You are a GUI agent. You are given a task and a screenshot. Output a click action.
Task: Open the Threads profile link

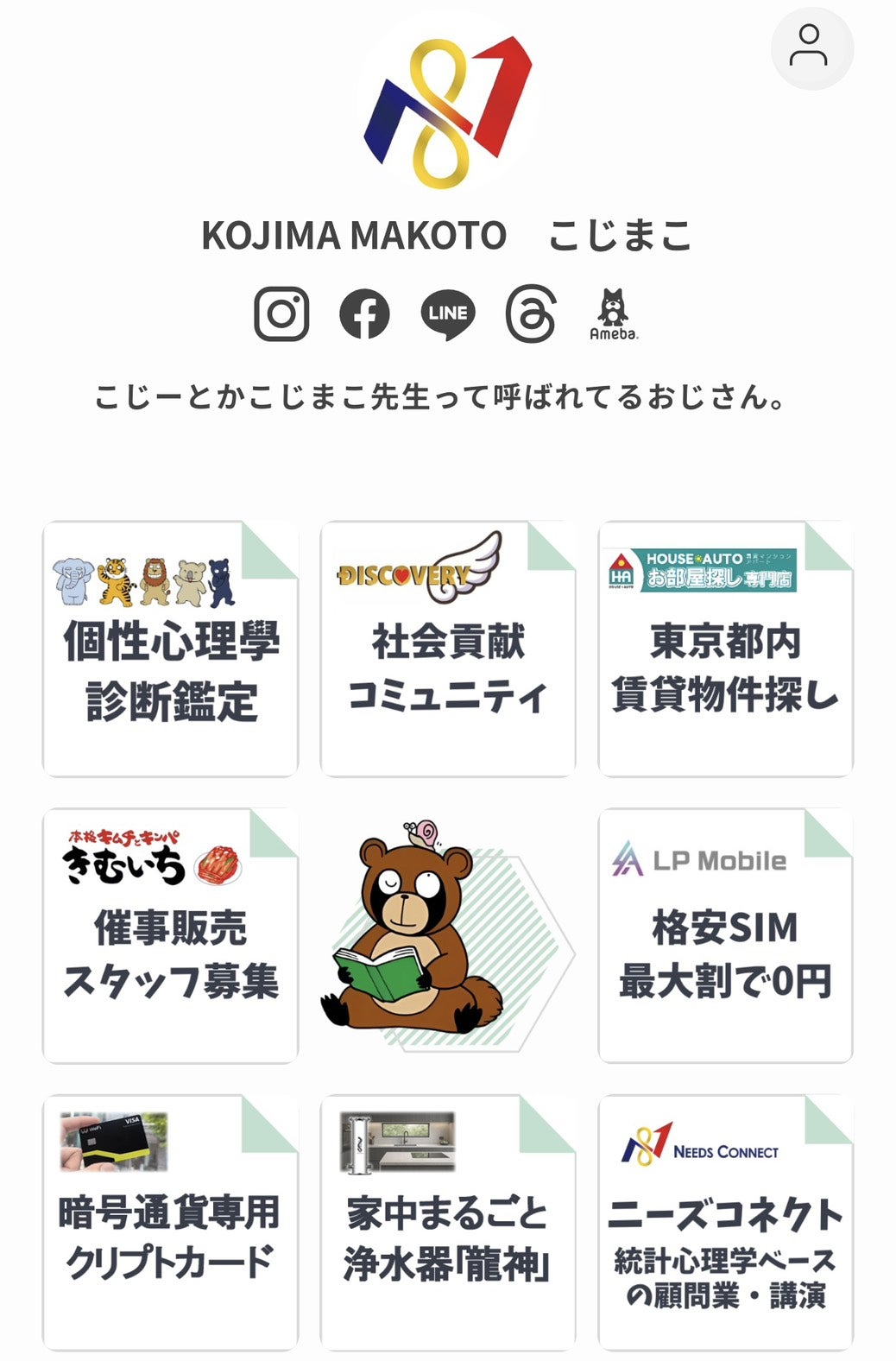point(530,313)
